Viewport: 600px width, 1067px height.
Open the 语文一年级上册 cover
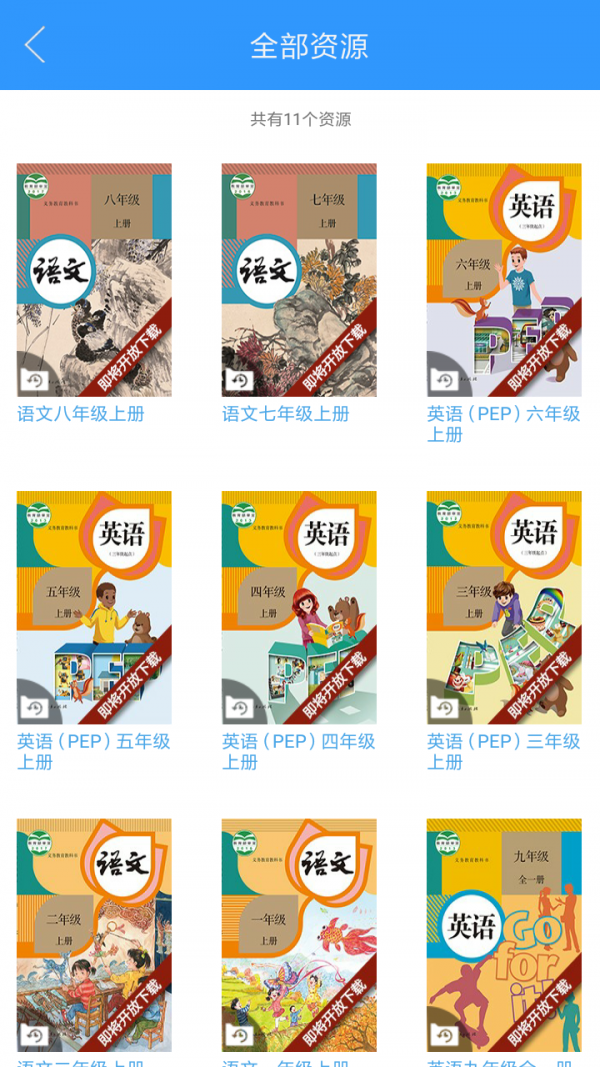tap(299, 935)
